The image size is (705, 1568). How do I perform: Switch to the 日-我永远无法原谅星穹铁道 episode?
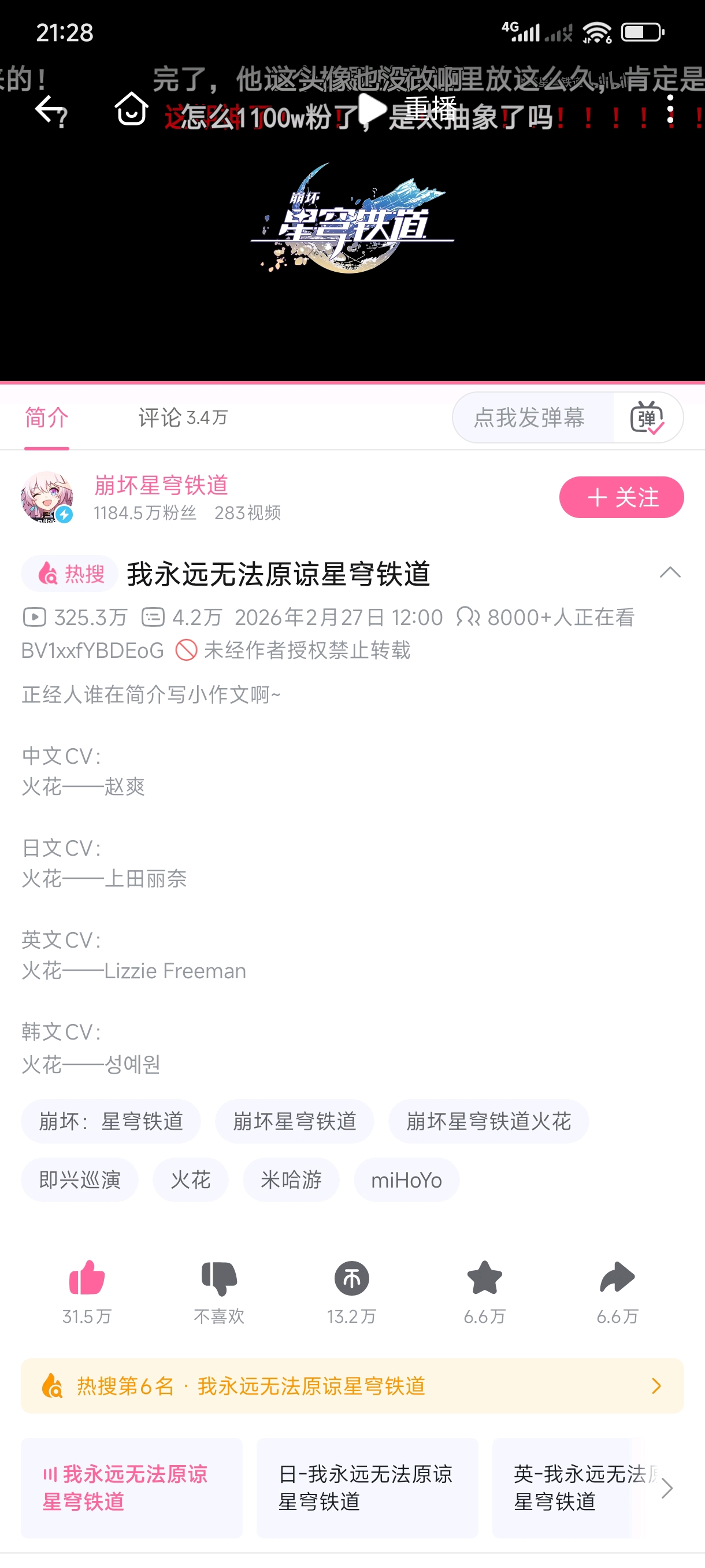(x=367, y=1488)
